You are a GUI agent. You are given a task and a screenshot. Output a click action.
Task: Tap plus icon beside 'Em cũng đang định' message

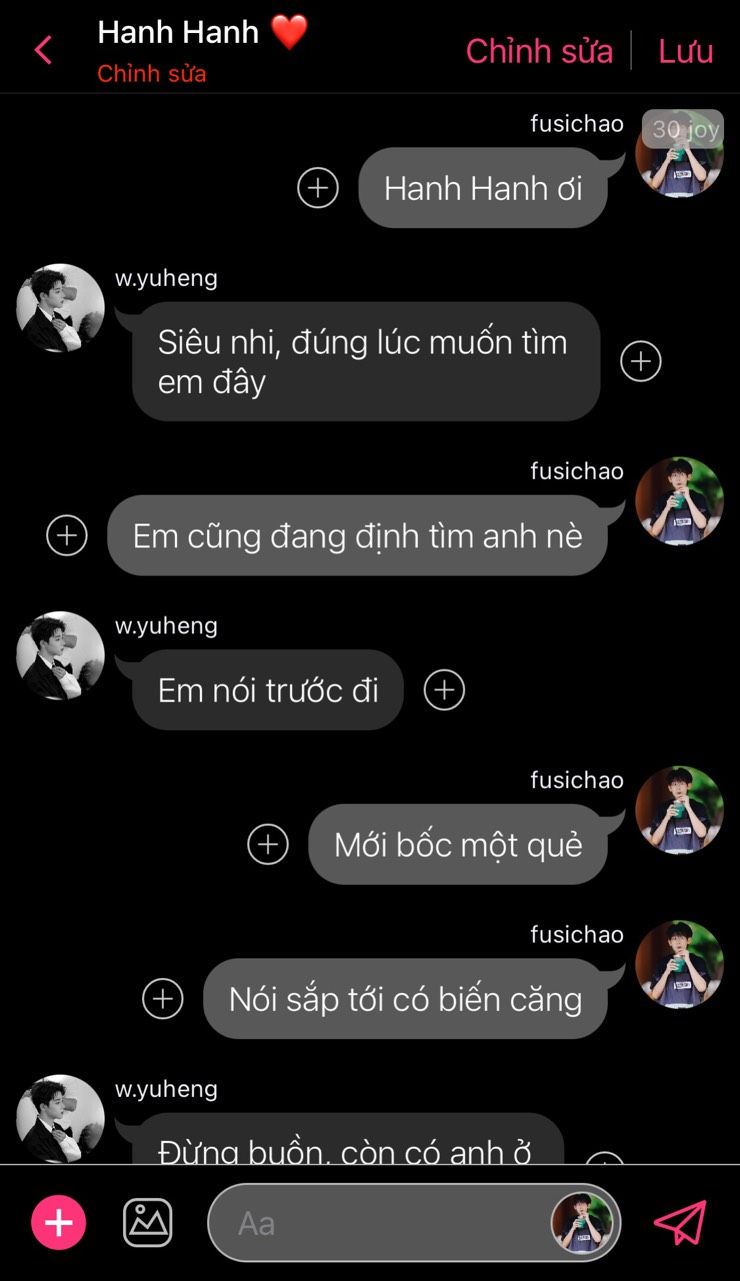pyautogui.click(x=67, y=536)
